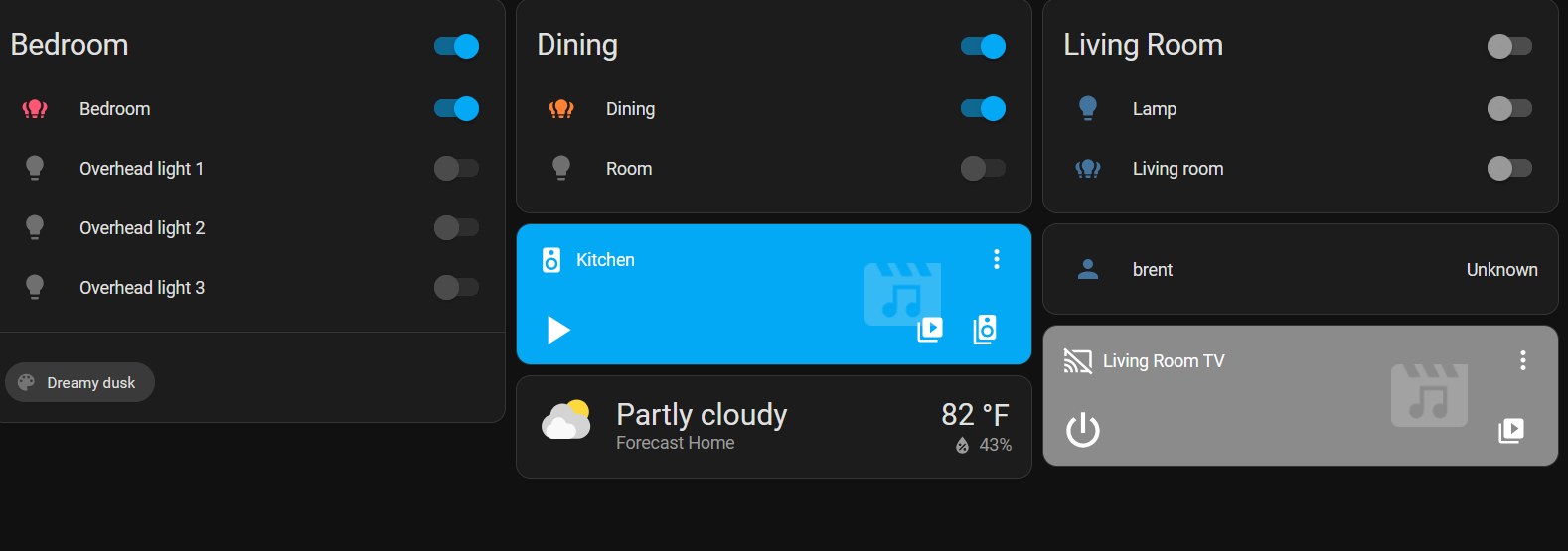Turn off the Dining group header switch
Image resolution: width=1568 pixels, height=551 pixels.
[x=984, y=46]
